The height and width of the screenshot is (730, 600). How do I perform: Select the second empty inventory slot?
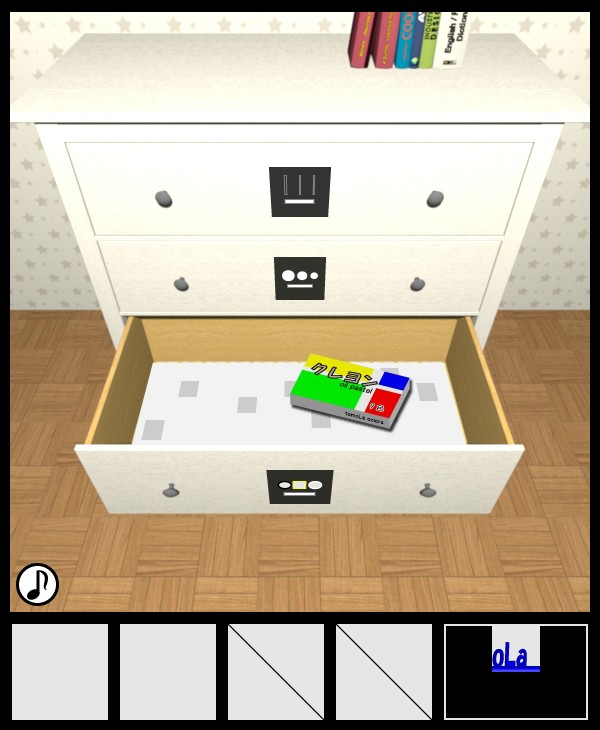(168, 672)
